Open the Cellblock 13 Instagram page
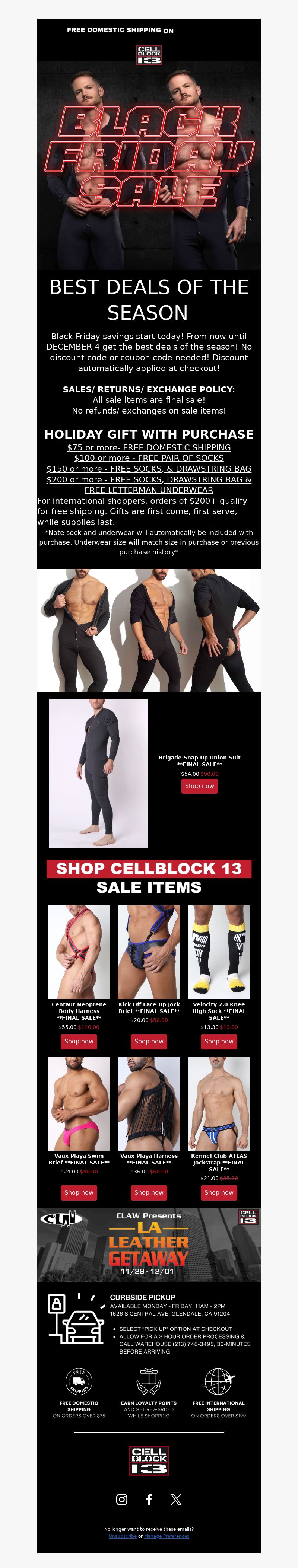This screenshot has height=1568, width=298. [122, 1499]
